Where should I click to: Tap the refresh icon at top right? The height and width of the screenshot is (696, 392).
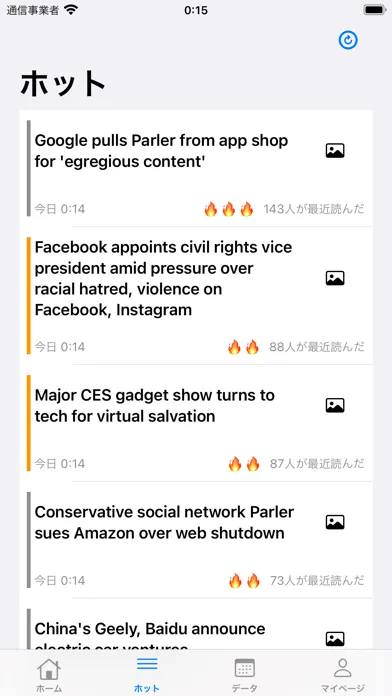(x=348, y=40)
